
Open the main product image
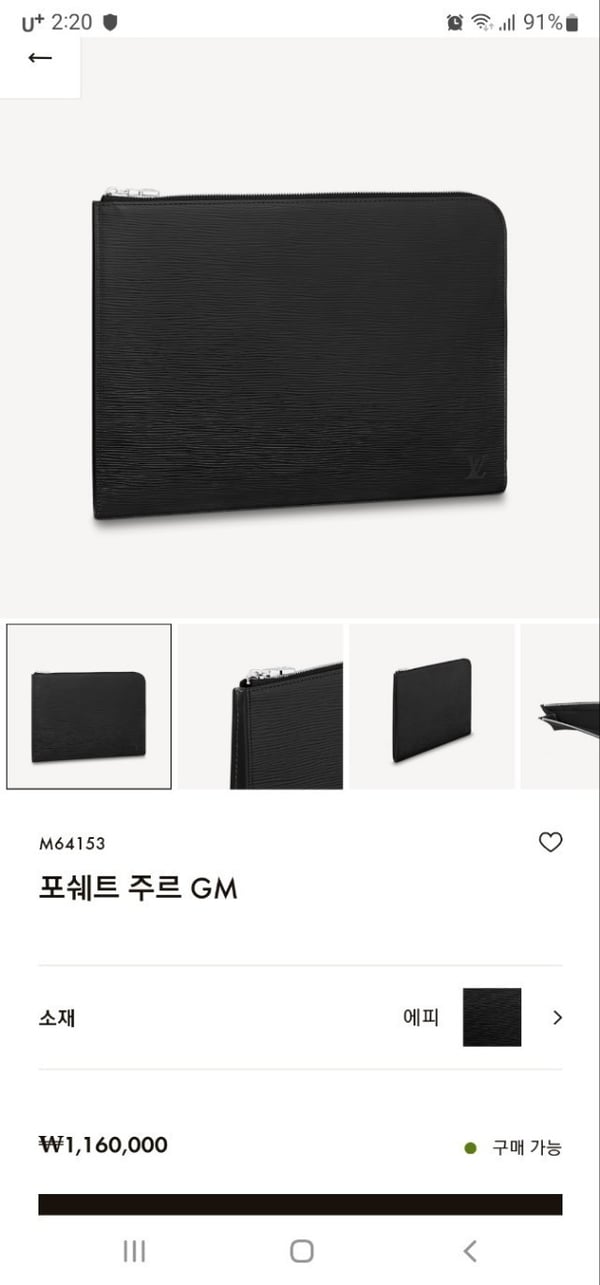300,350
